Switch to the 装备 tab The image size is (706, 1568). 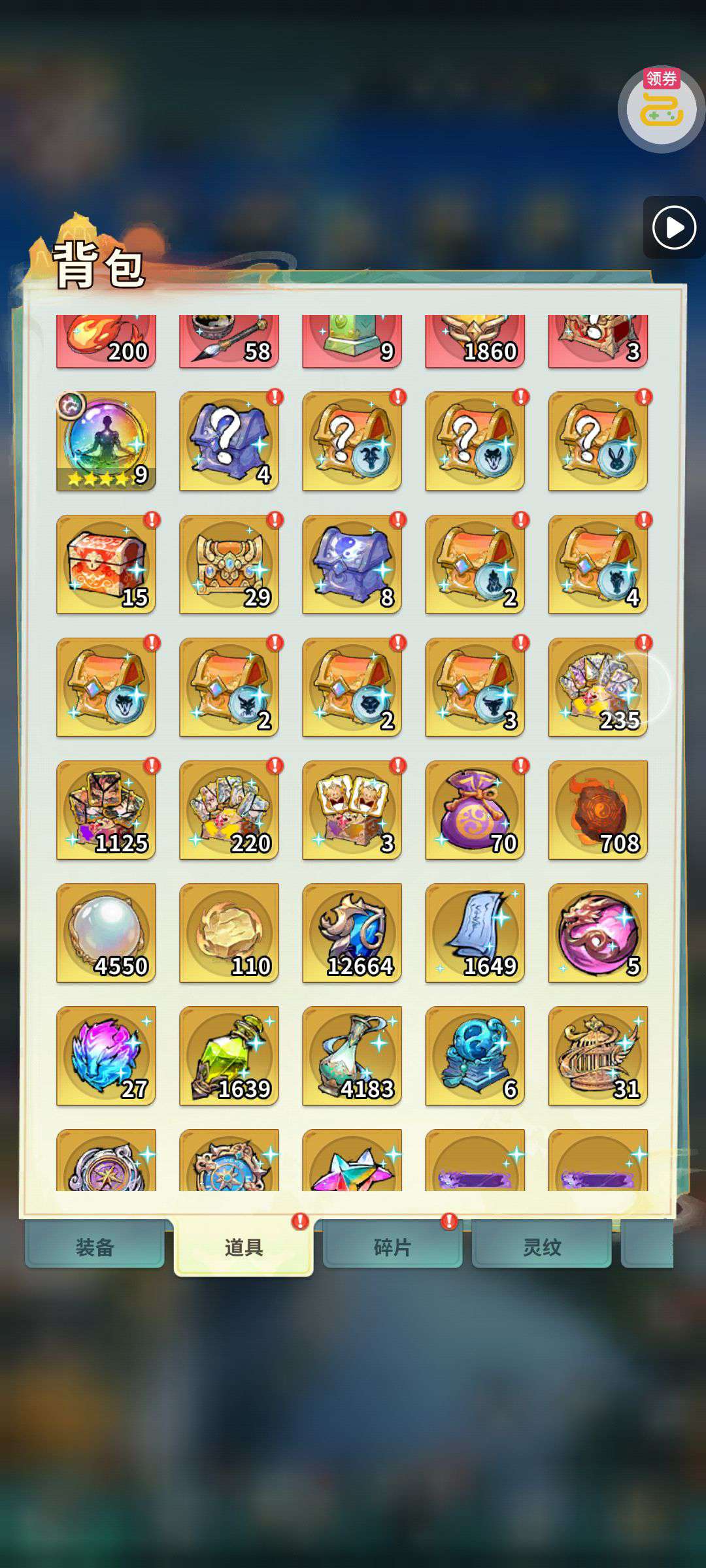(x=95, y=1247)
